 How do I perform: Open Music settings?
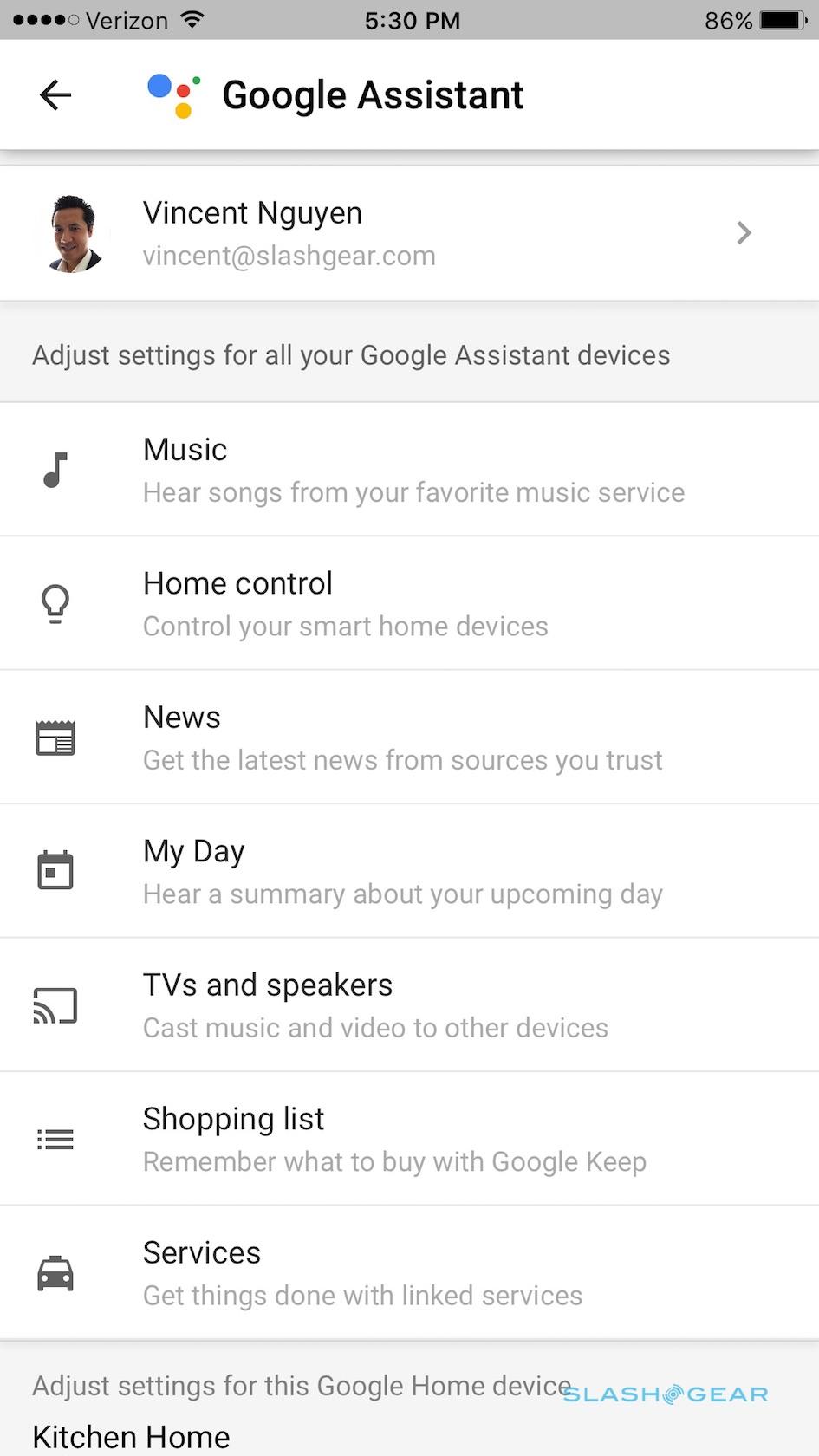point(409,470)
